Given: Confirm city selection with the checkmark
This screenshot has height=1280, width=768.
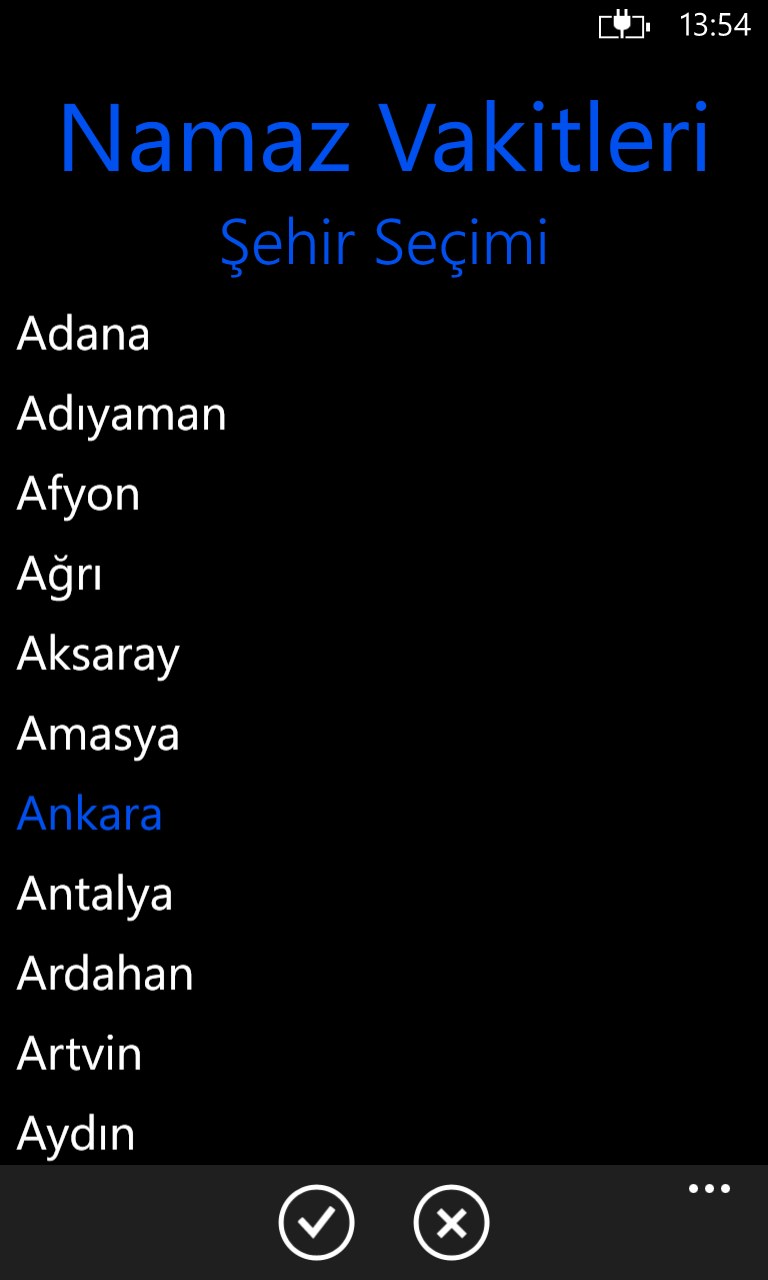Looking at the screenshot, I should tap(316, 1222).
